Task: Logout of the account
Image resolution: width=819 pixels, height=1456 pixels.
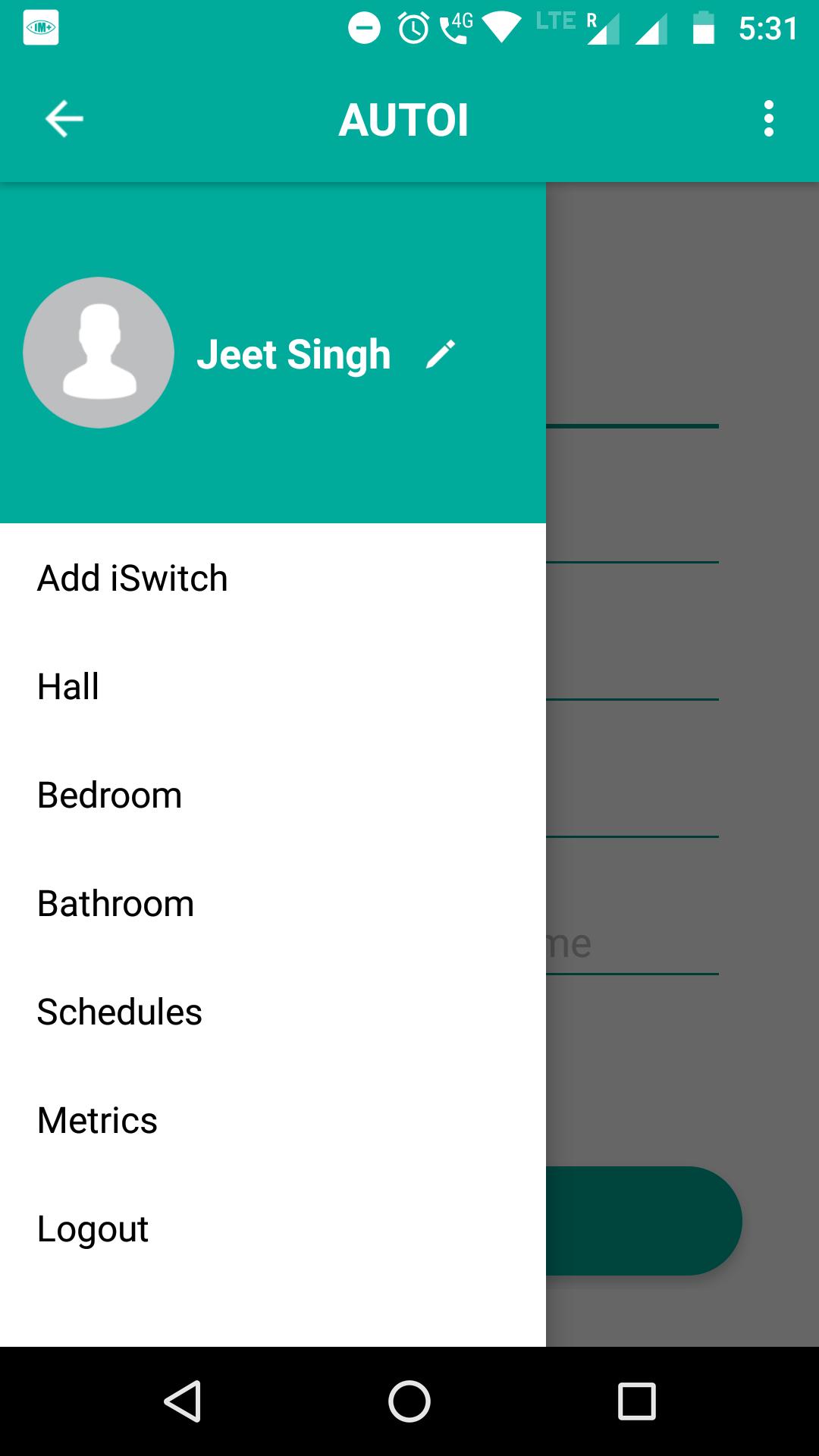Action: (93, 1229)
